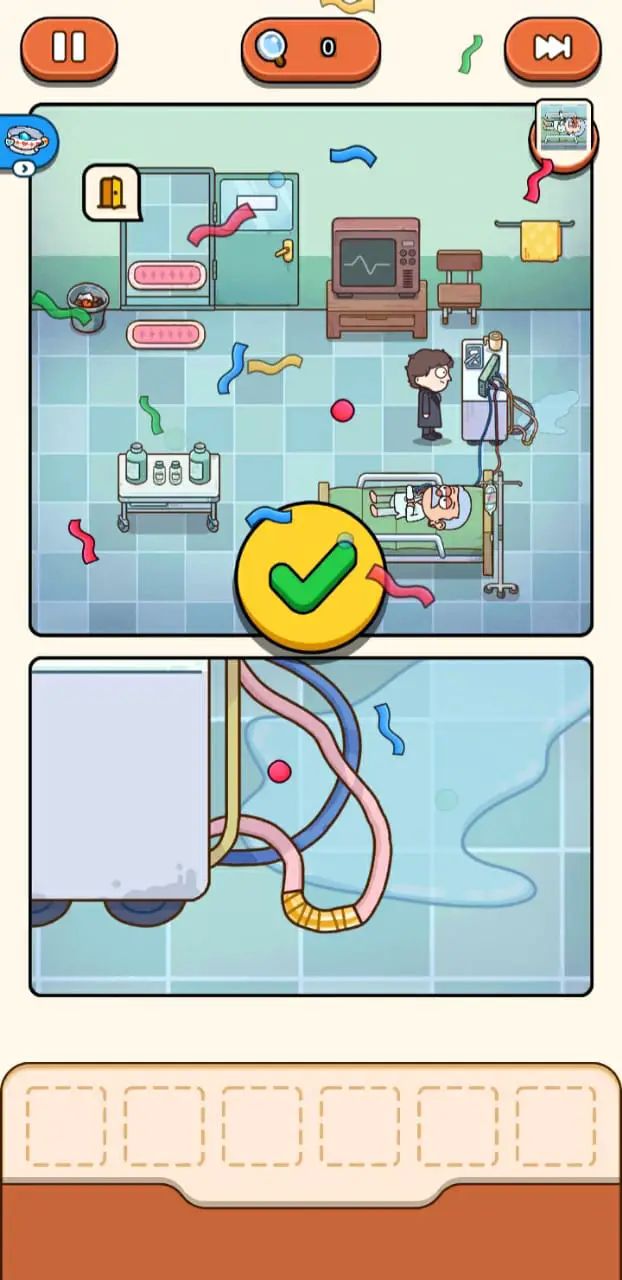The width and height of the screenshot is (622, 1280).
Task: Open the teacup side panel
Action: 27,143
